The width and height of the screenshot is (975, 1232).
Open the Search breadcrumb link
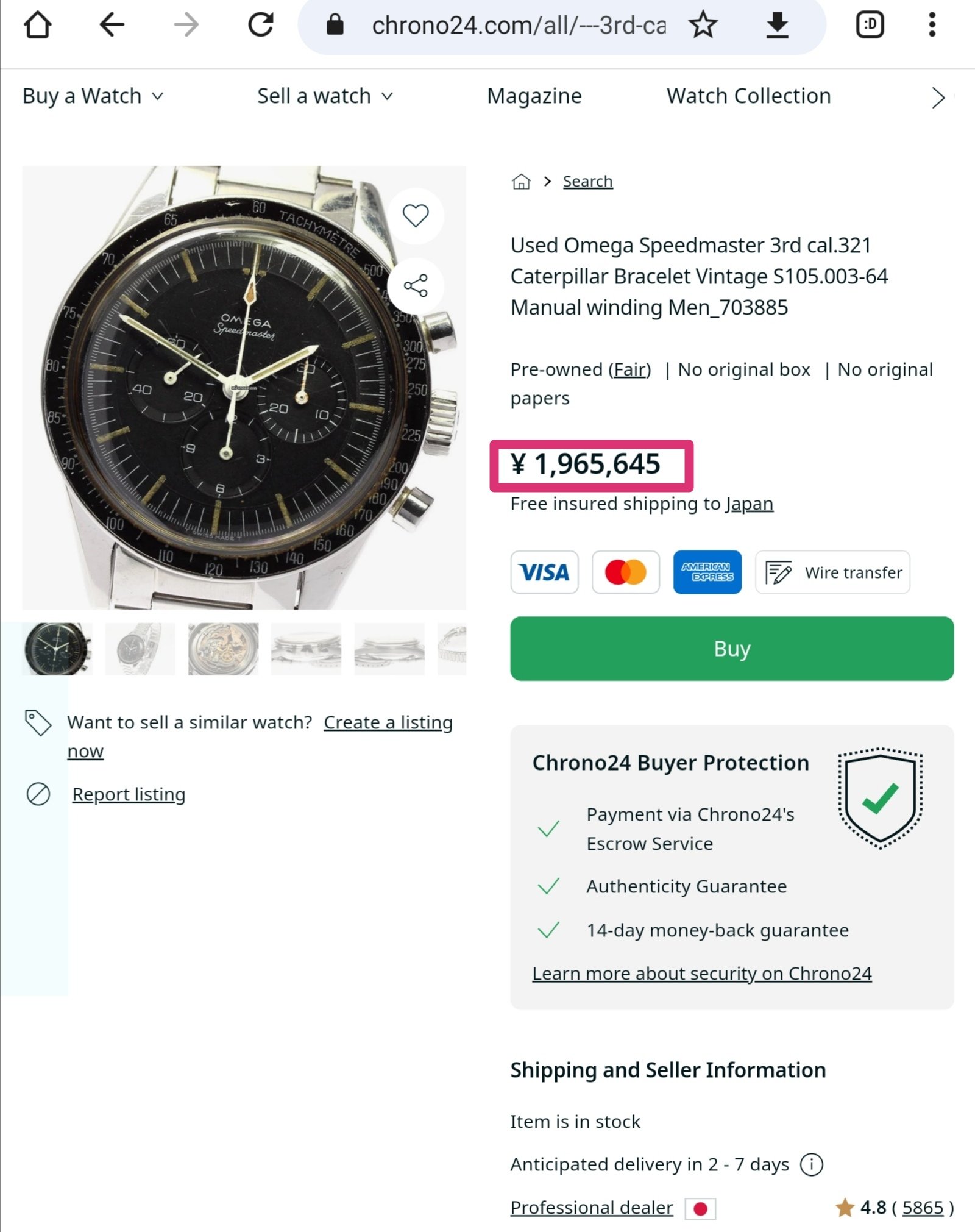point(587,182)
